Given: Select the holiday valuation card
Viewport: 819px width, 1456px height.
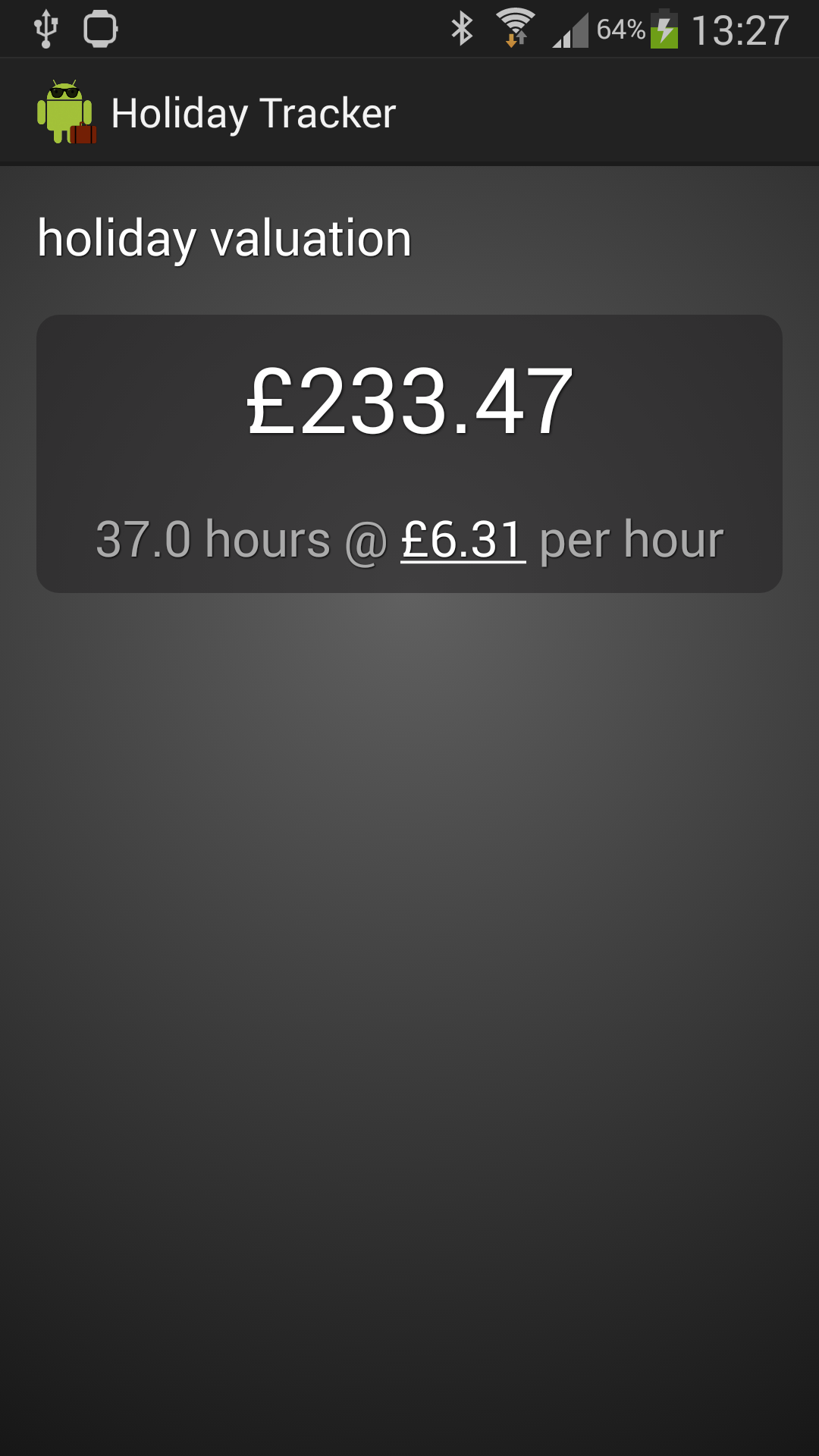Looking at the screenshot, I should tap(409, 453).
